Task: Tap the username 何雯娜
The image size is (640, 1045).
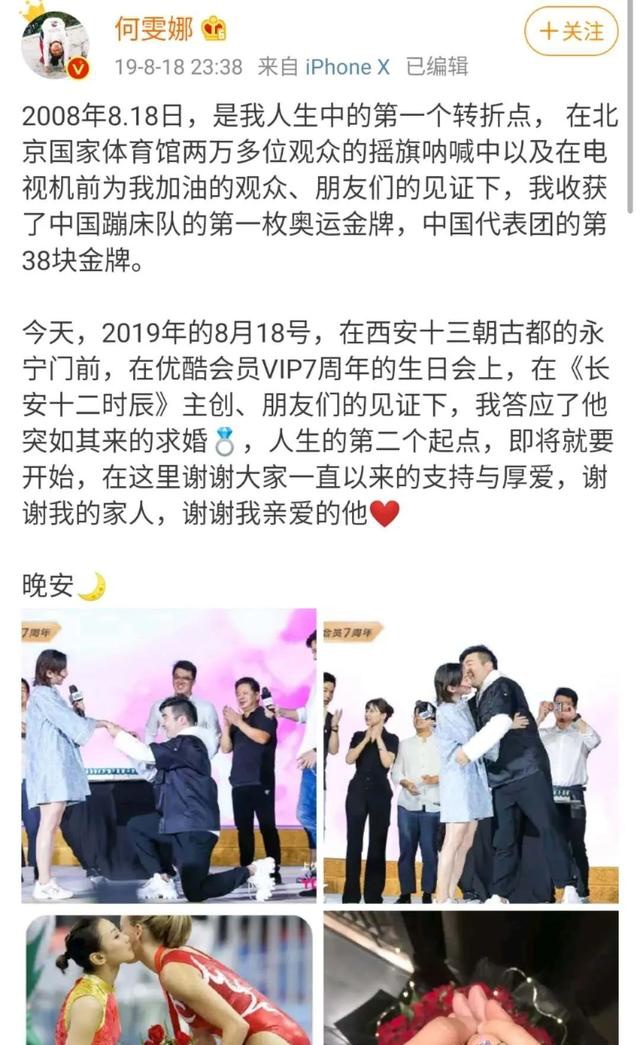Action: coord(152,29)
